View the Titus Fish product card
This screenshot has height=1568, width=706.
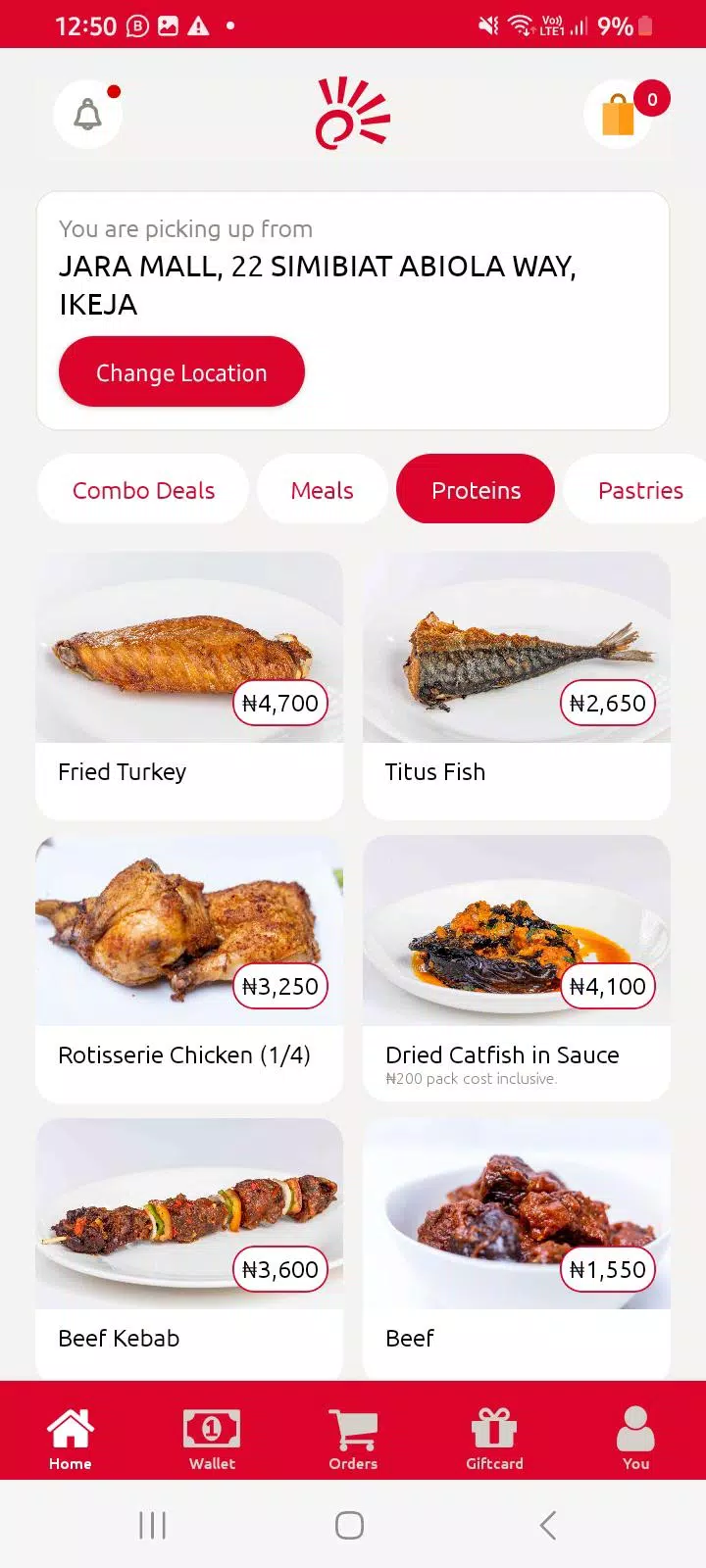click(517, 684)
